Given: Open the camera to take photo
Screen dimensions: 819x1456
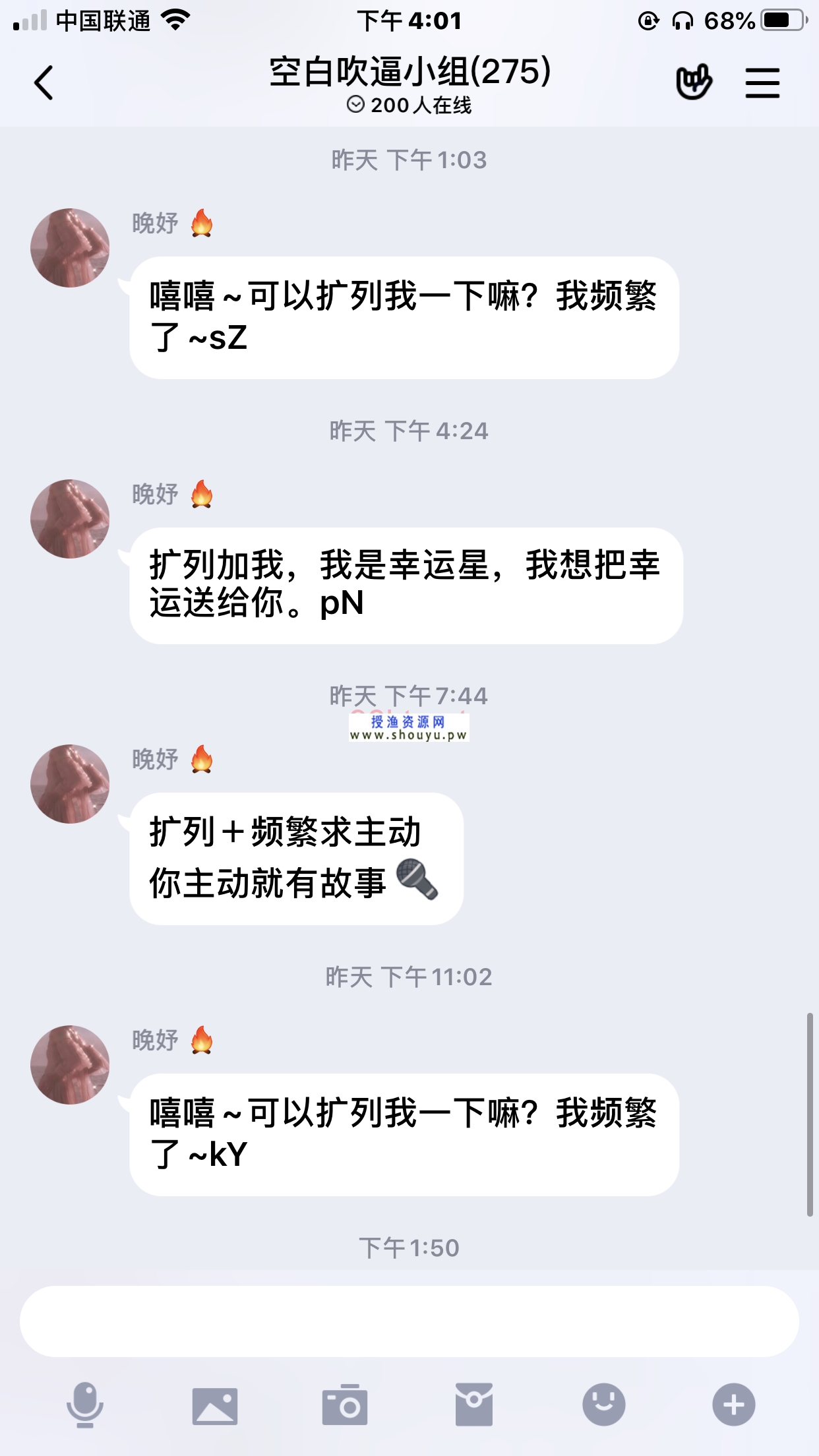Looking at the screenshot, I should [x=344, y=1405].
